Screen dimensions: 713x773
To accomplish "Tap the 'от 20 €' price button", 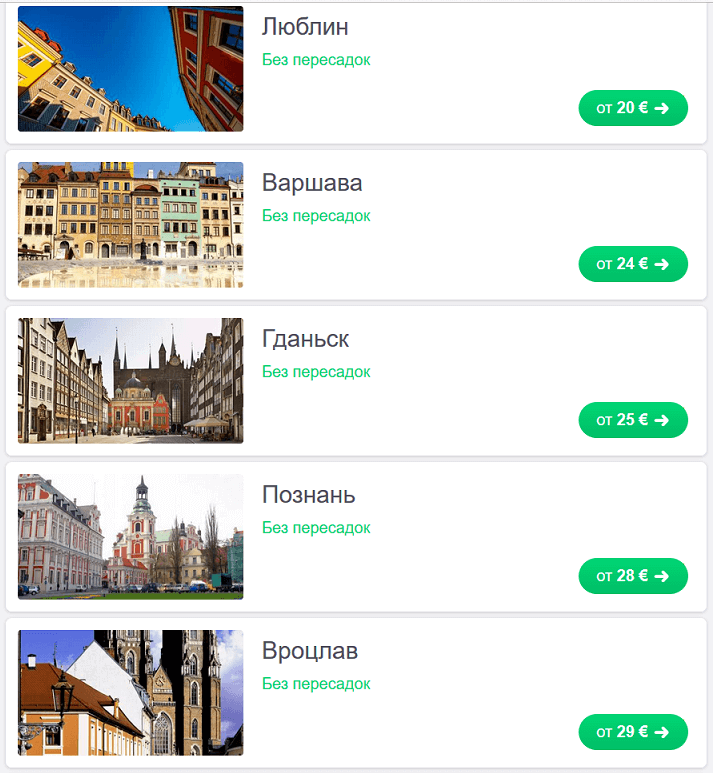I will coord(633,108).
